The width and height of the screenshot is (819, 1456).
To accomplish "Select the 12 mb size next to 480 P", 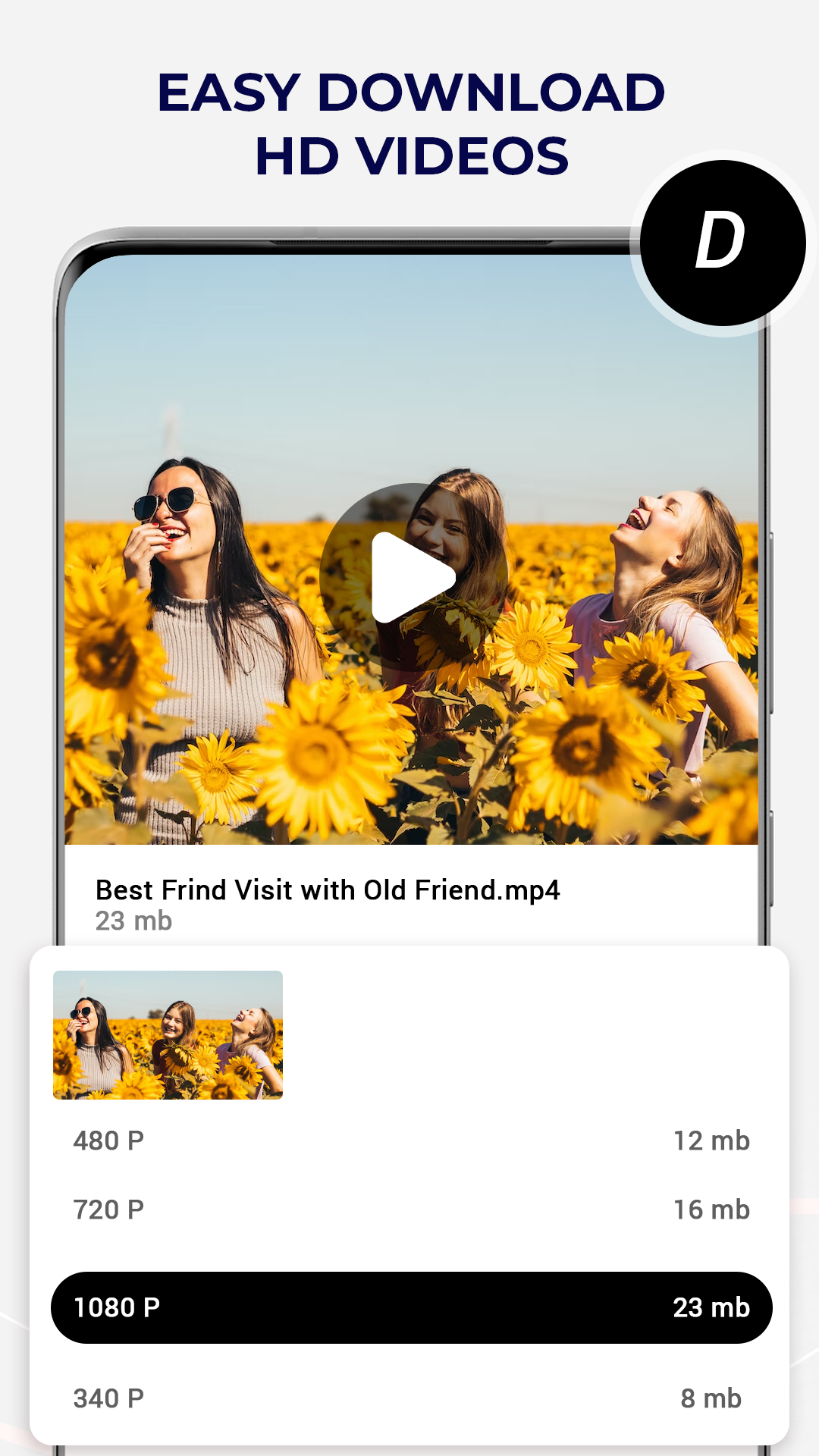I will [x=711, y=1140].
